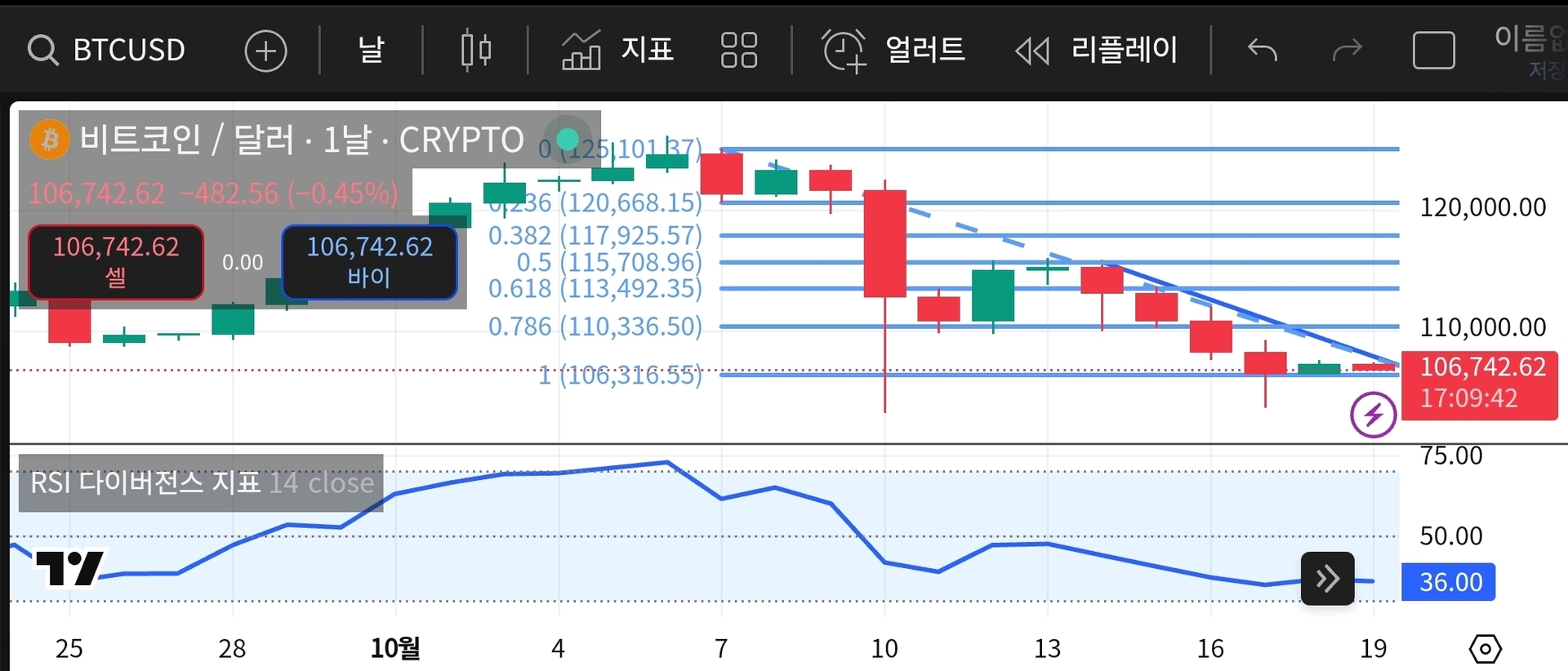This screenshot has height=671, width=1568.
Task: Jump to the latest bar with double arrow
Action: pos(1327,579)
